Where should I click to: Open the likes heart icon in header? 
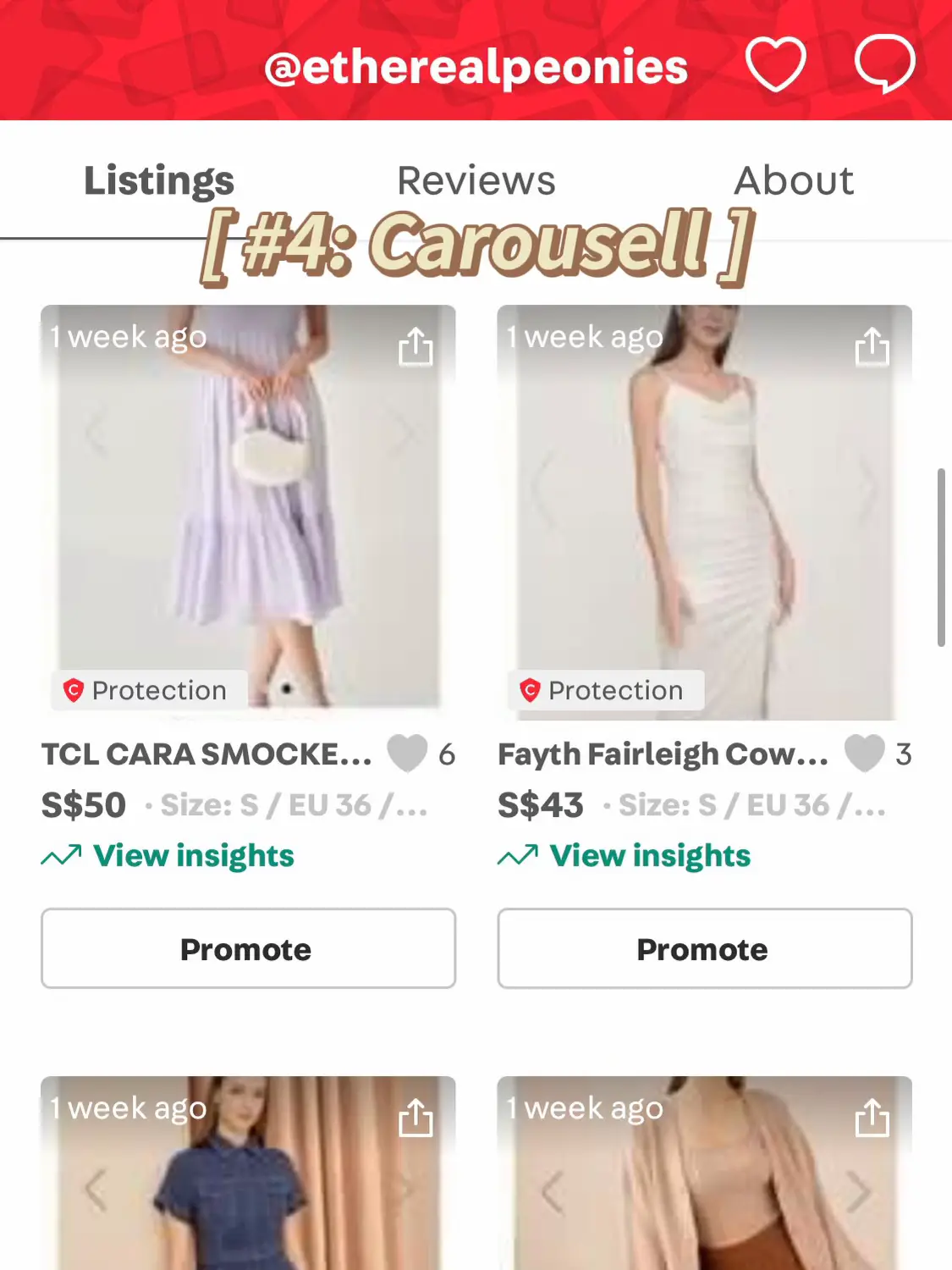(x=775, y=64)
